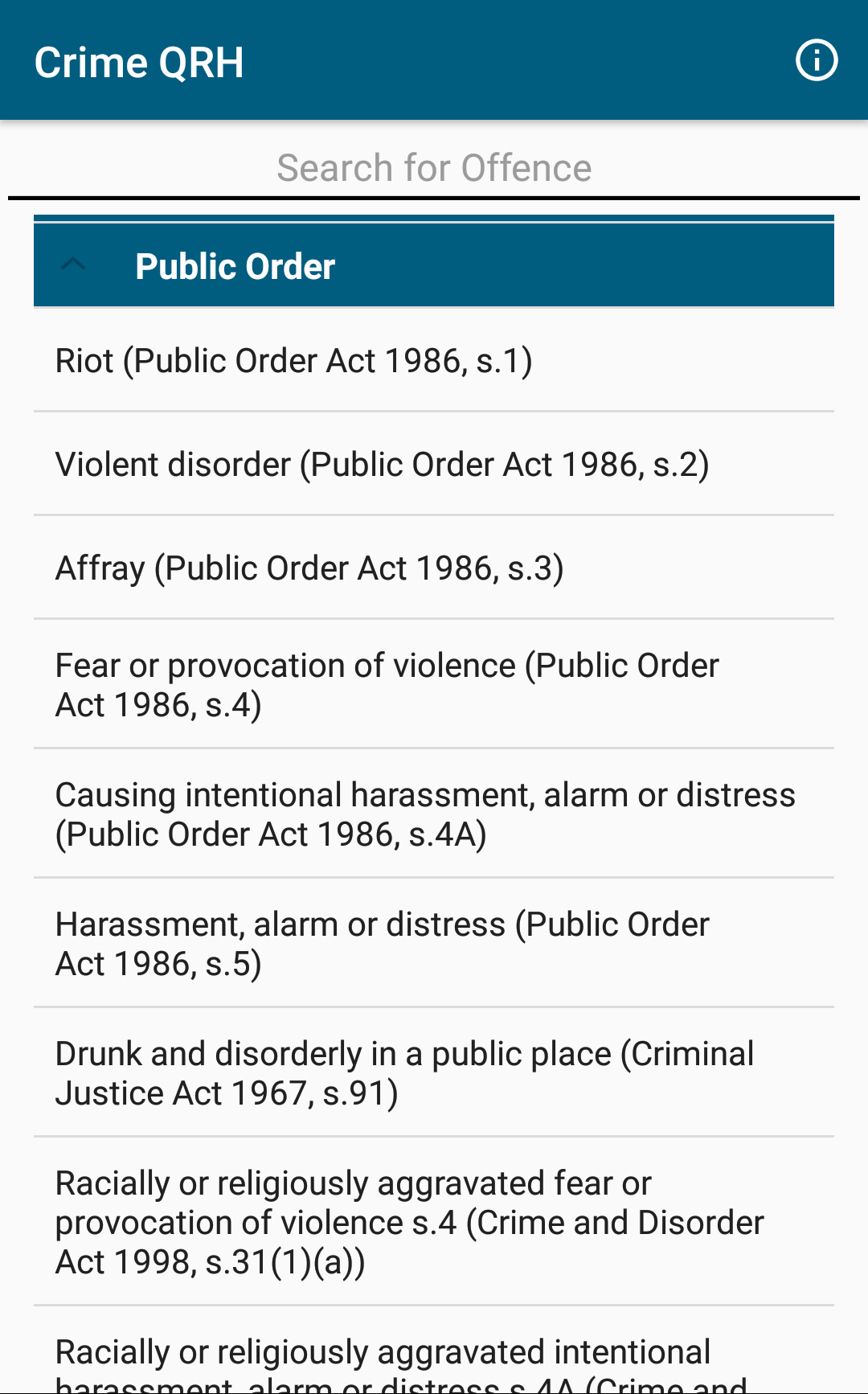Image resolution: width=868 pixels, height=1394 pixels.
Task: Open Riot (Public Order Act 1986, s.1)
Action: coord(434,361)
